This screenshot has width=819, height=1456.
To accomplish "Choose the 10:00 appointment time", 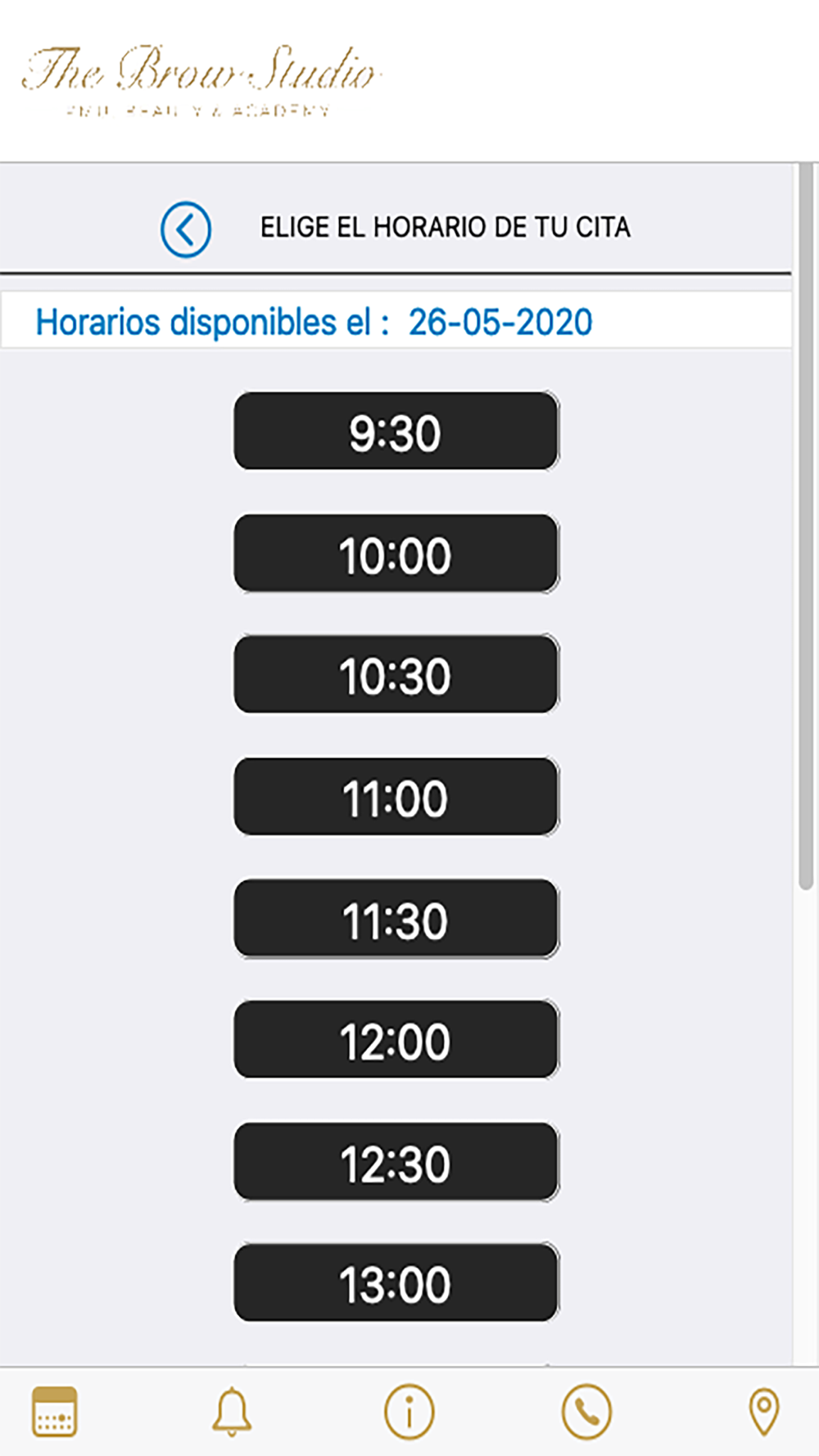I will point(396,554).
